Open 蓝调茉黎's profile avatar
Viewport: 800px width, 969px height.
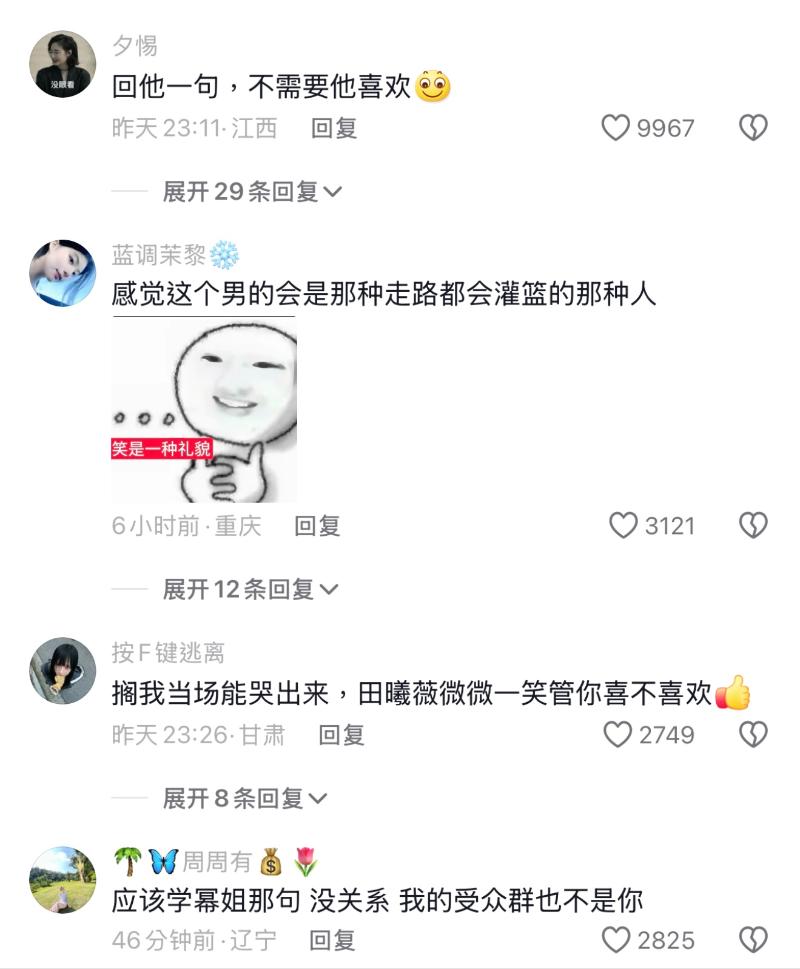coord(62,272)
